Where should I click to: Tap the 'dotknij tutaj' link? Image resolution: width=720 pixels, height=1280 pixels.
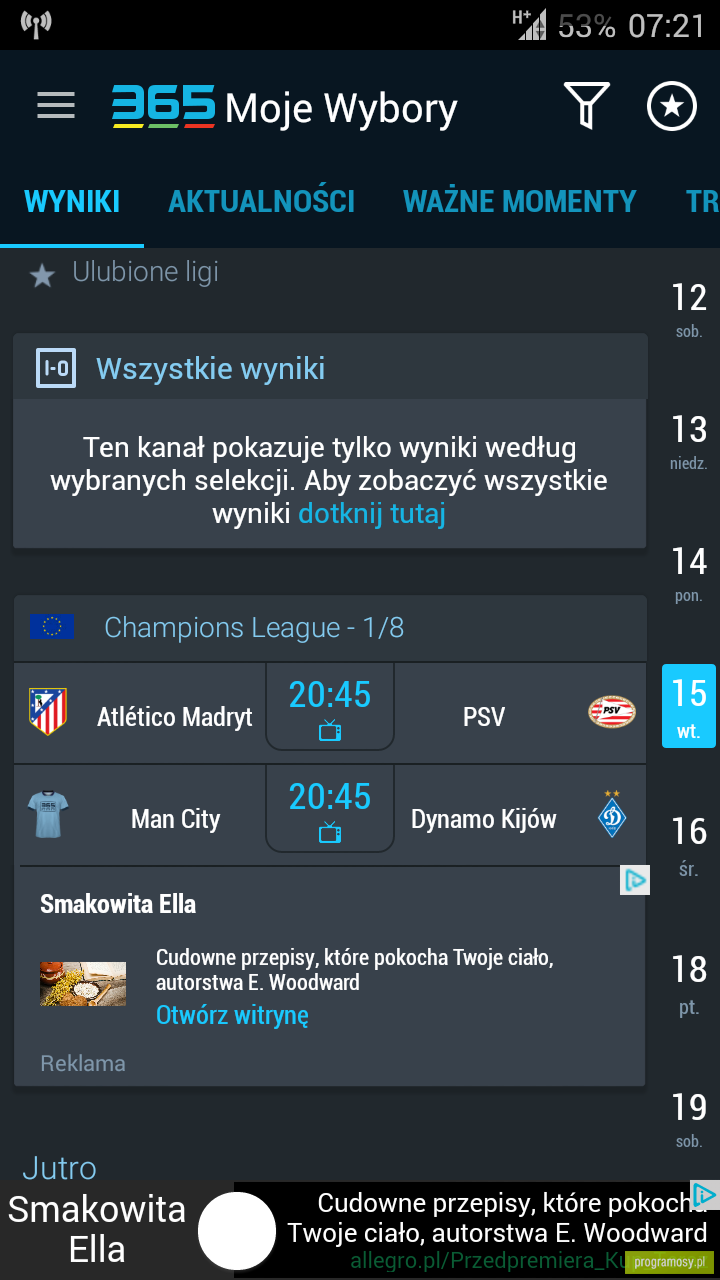372,514
